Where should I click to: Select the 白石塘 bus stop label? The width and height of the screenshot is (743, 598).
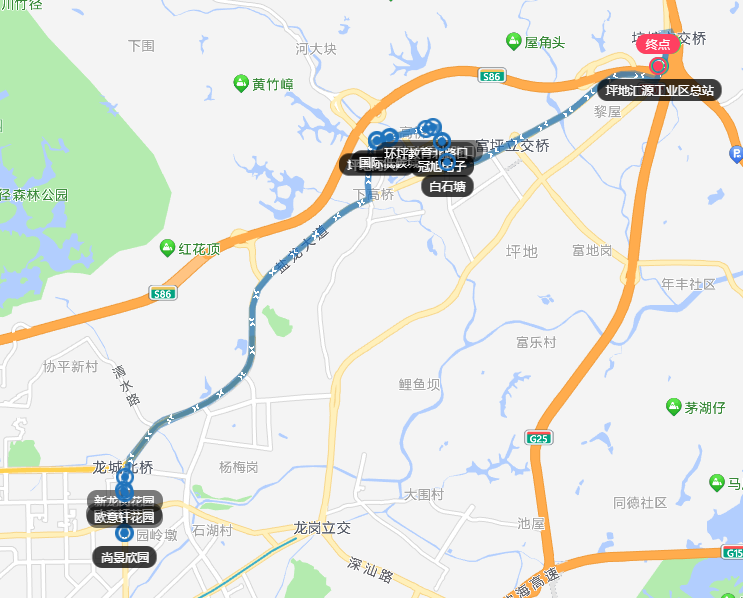(x=447, y=187)
